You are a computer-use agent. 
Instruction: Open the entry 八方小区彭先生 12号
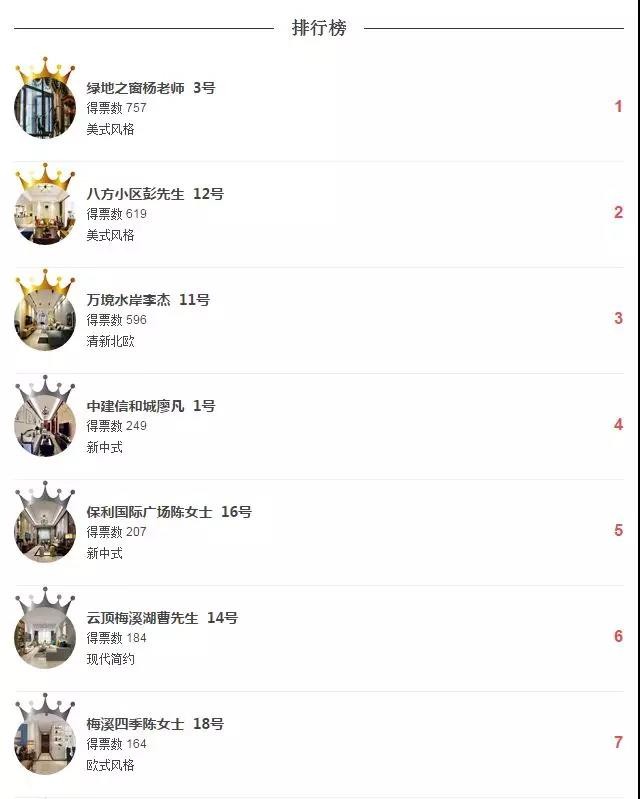point(154,194)
